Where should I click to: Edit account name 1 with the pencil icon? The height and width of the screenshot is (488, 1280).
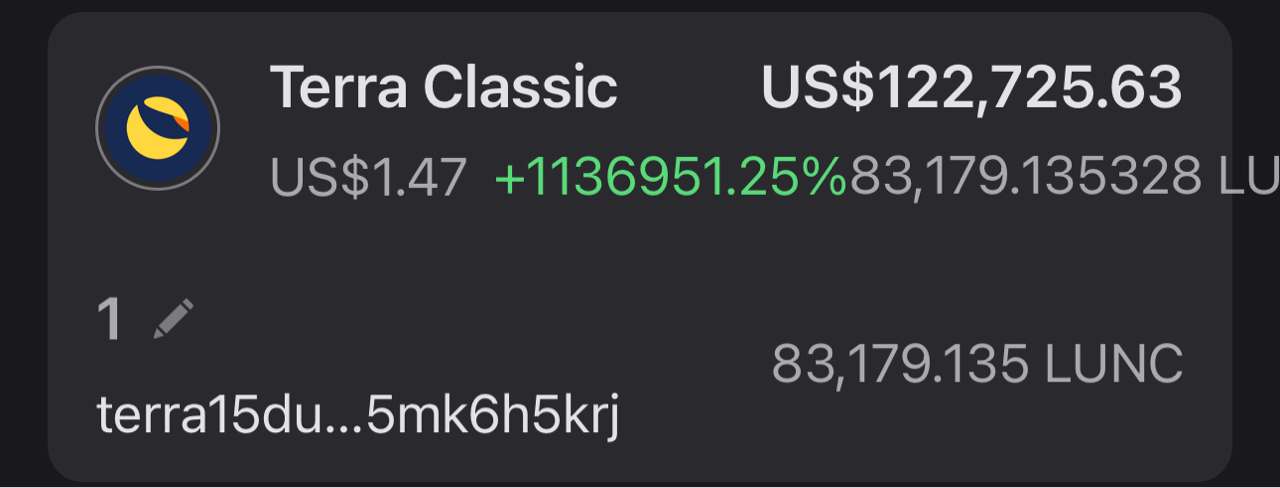tap(173, 320)
